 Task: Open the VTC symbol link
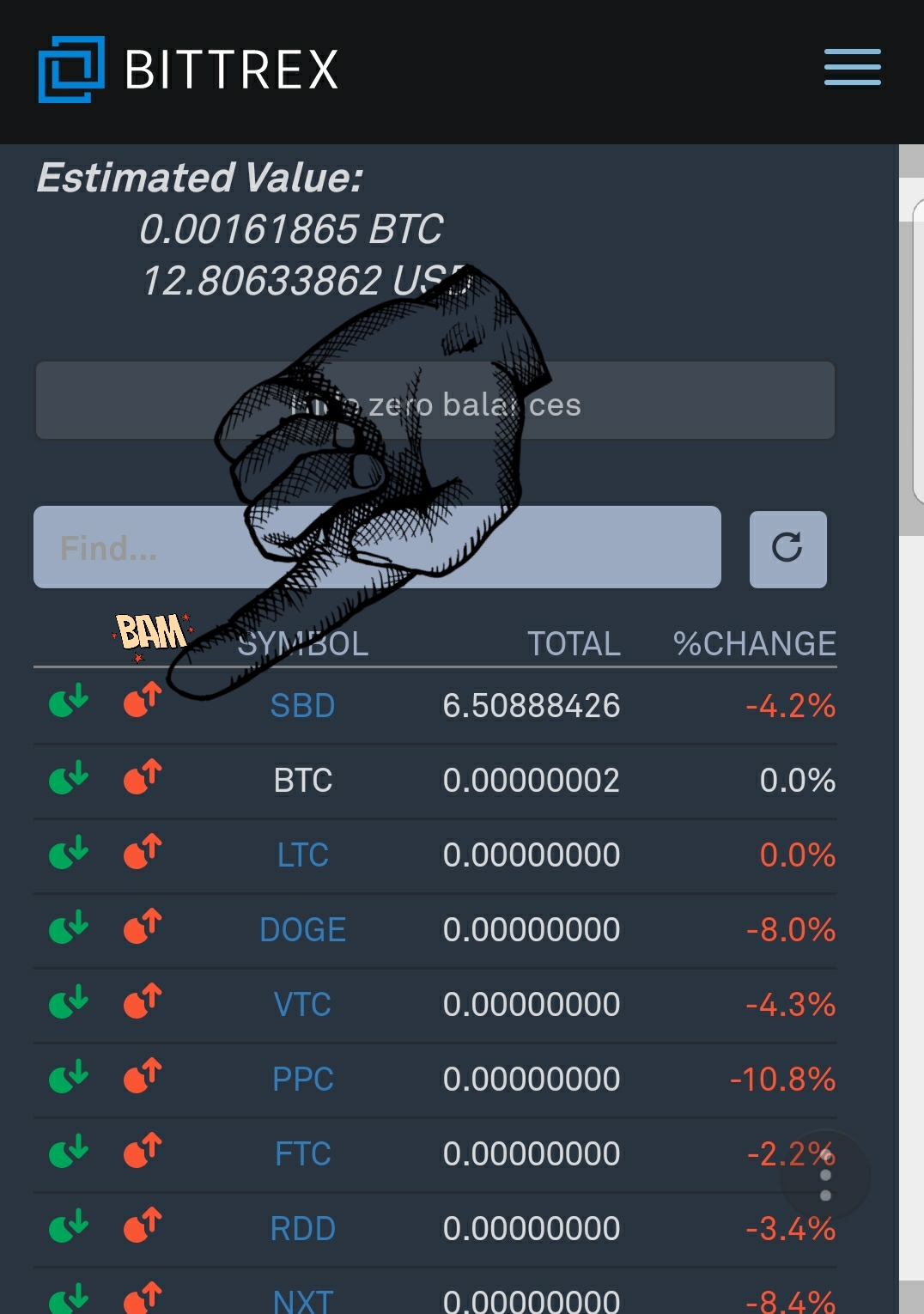pos(302,1005)
